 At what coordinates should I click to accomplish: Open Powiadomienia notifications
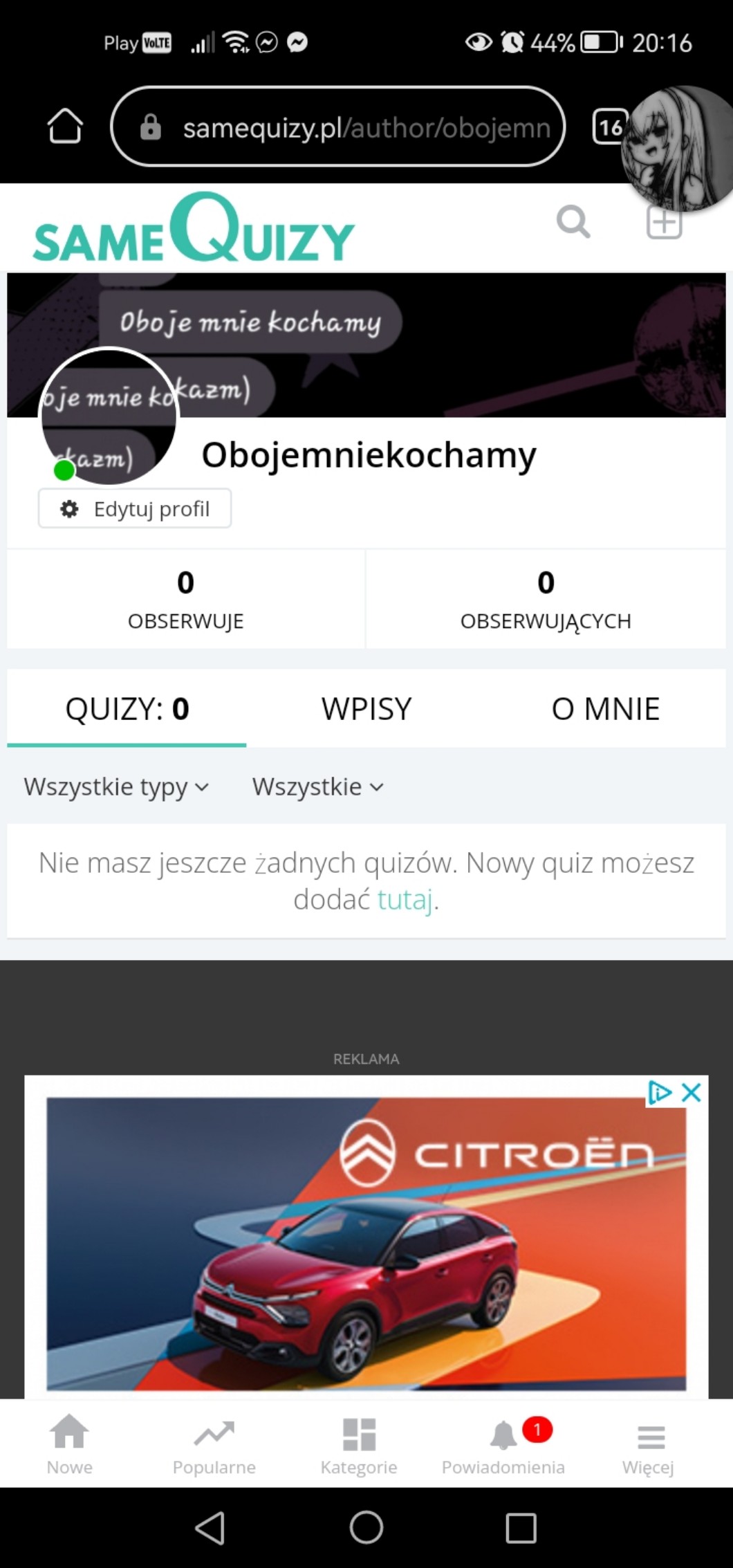coord(503,1444)
